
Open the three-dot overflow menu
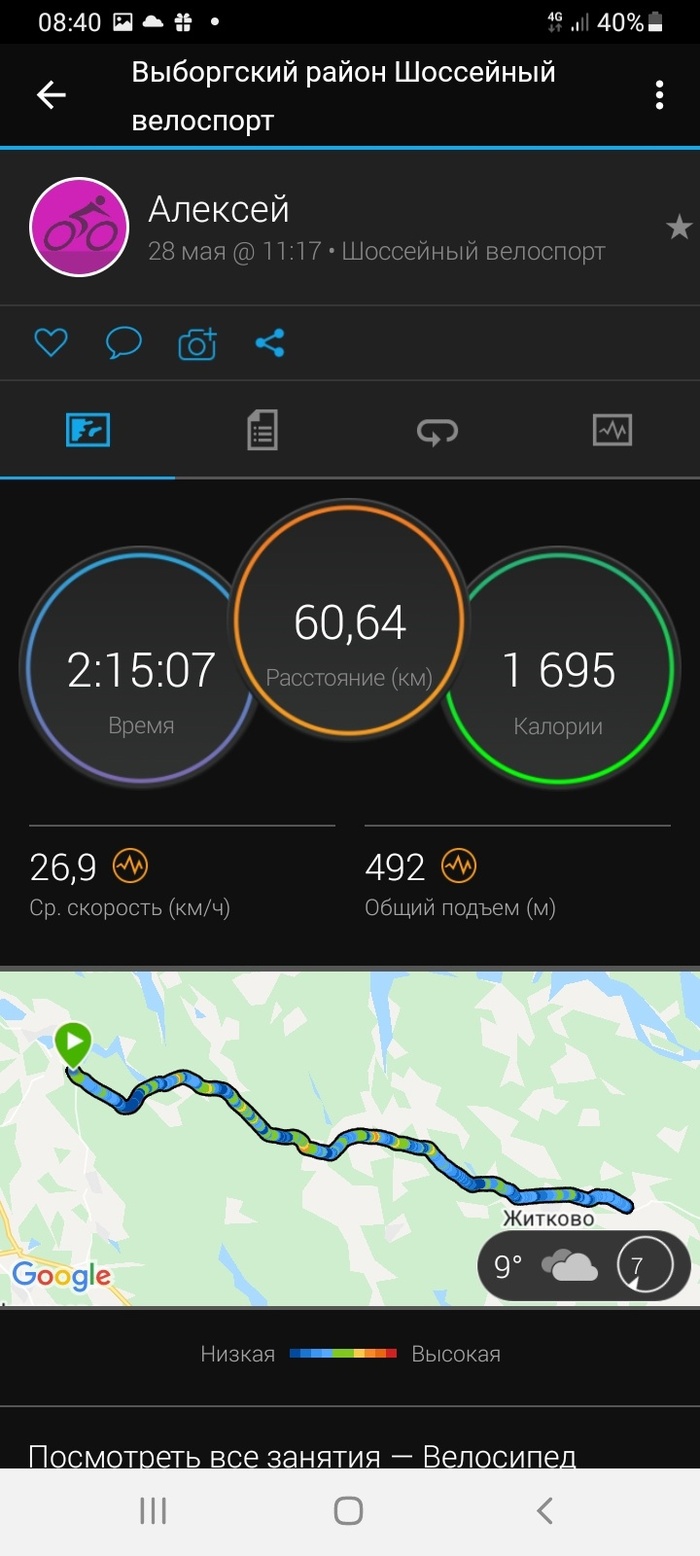point(659,95)
